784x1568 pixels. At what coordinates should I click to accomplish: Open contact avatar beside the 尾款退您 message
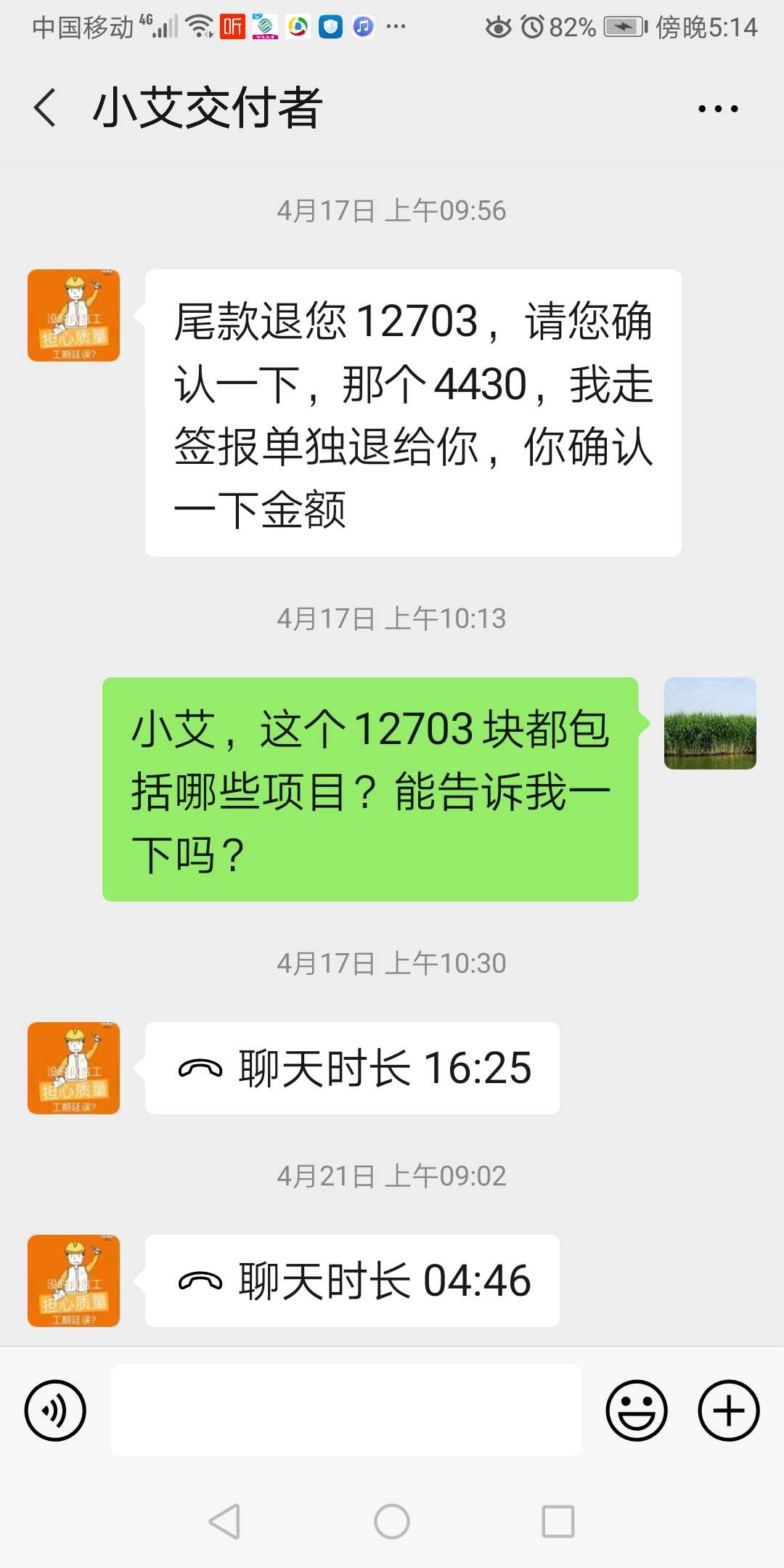click(x=73, y=315)
